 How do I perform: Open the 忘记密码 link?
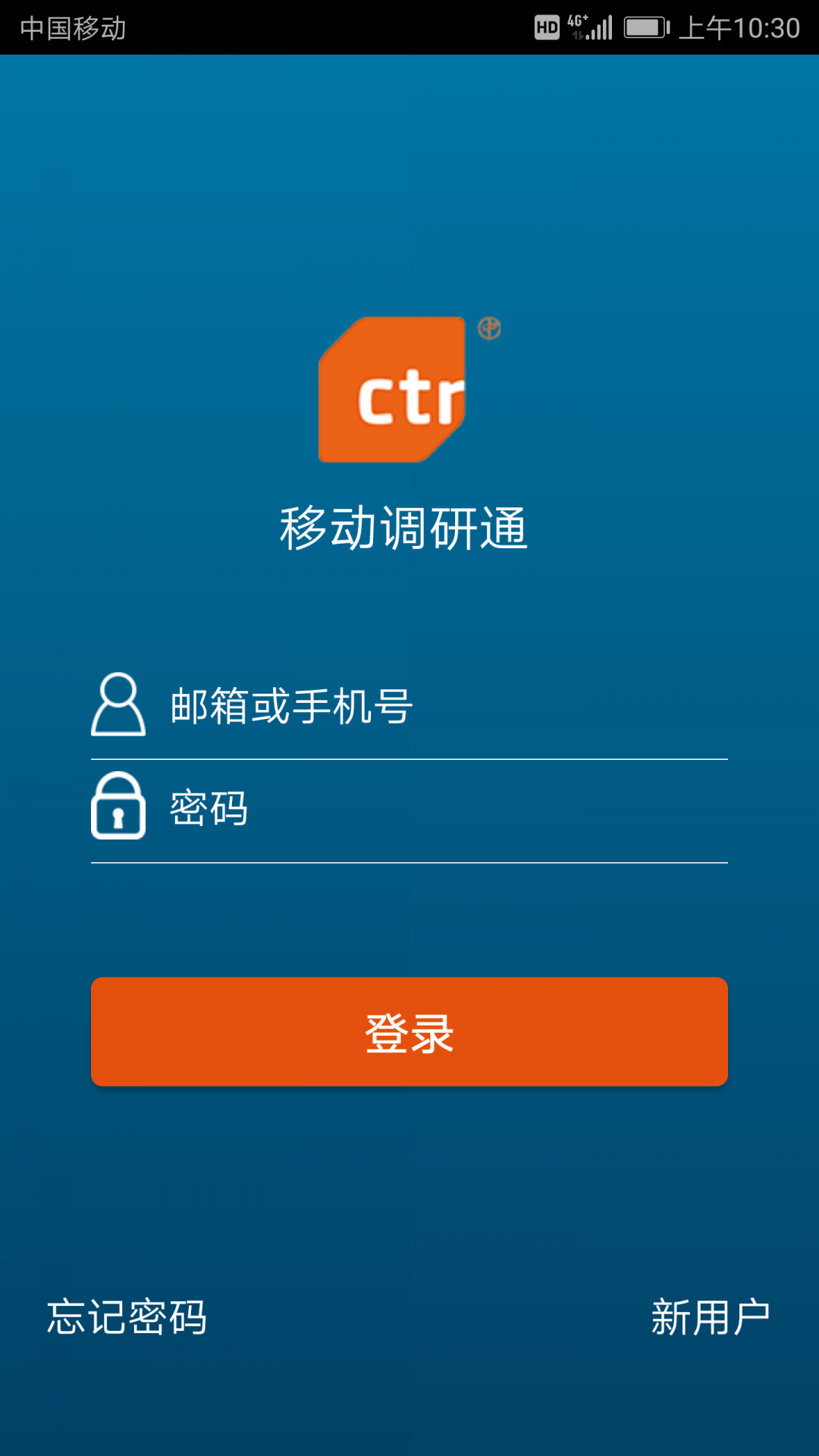[x=127, y=1317]
